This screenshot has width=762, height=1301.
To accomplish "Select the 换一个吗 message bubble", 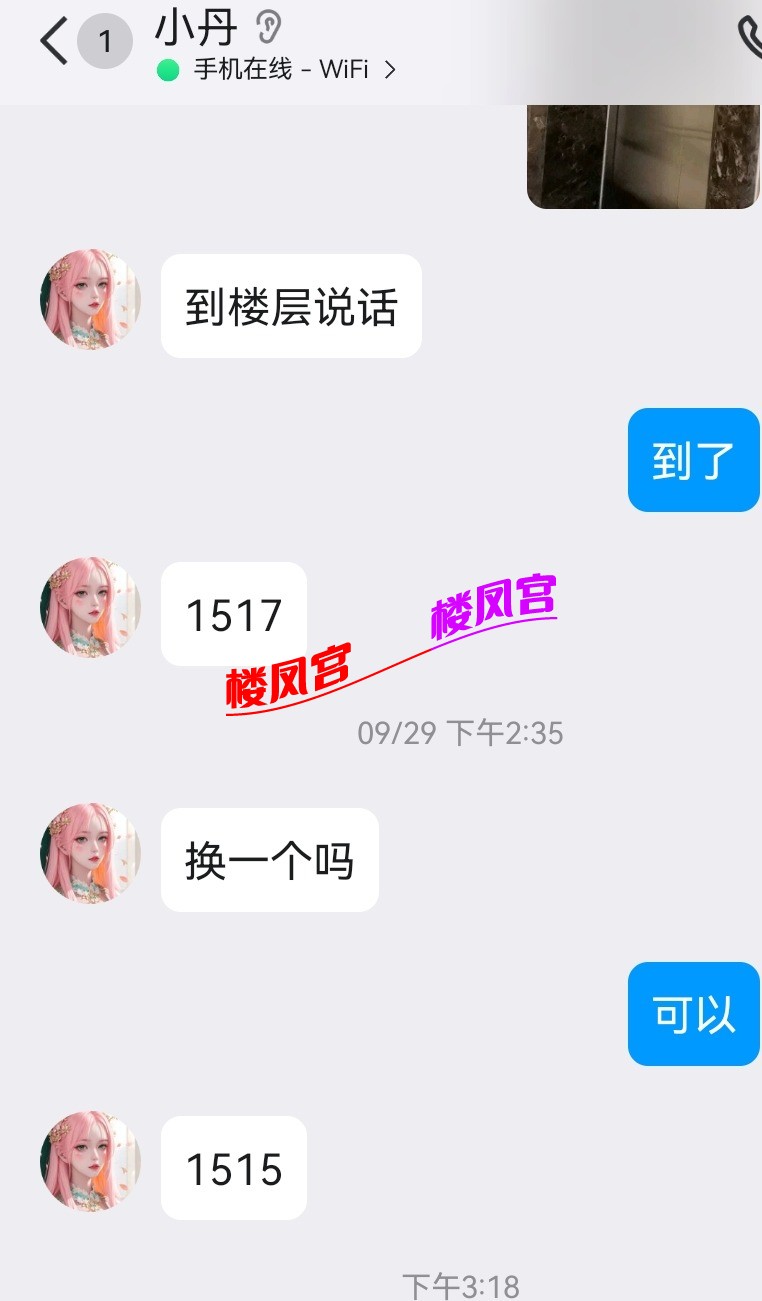I will [x=270, y=861].
